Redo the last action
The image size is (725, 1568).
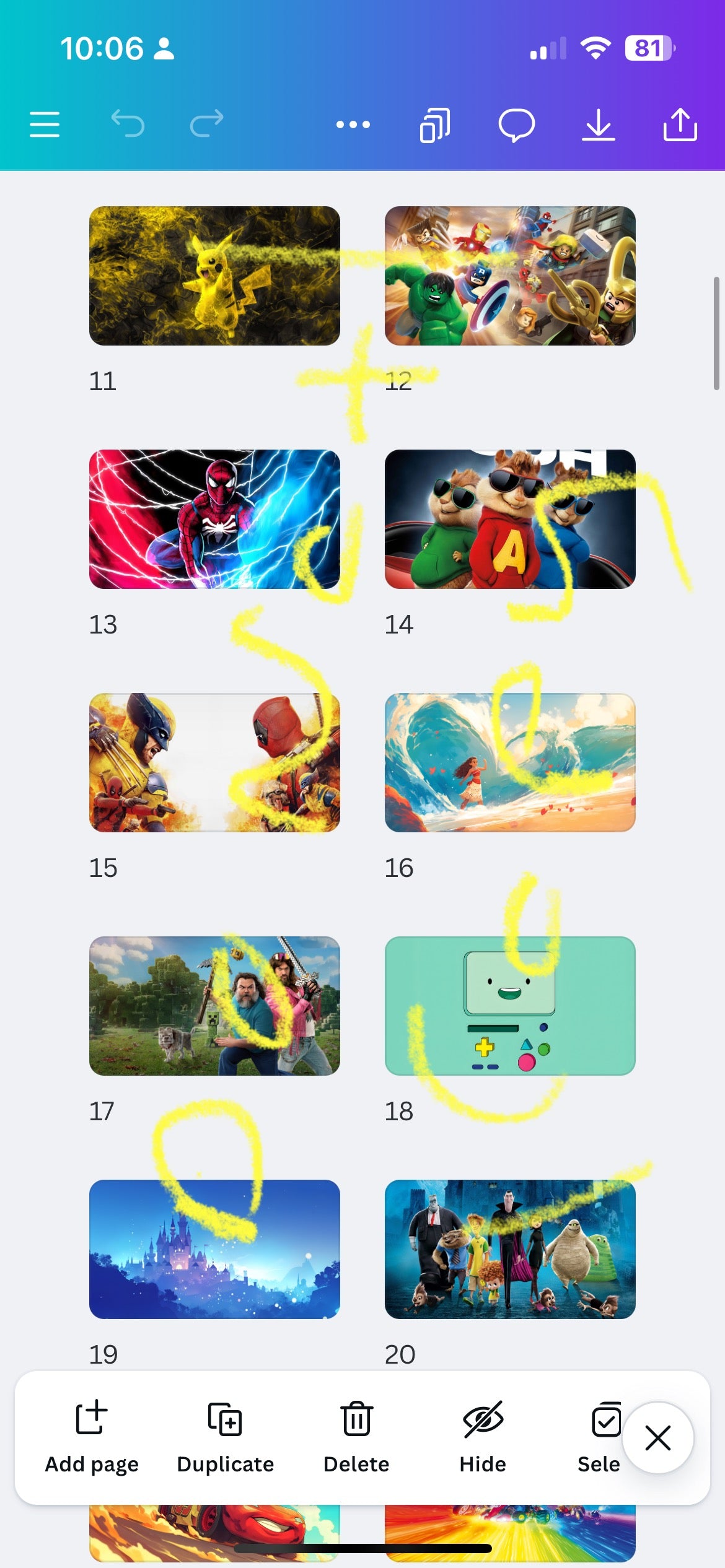coord(207,123)
